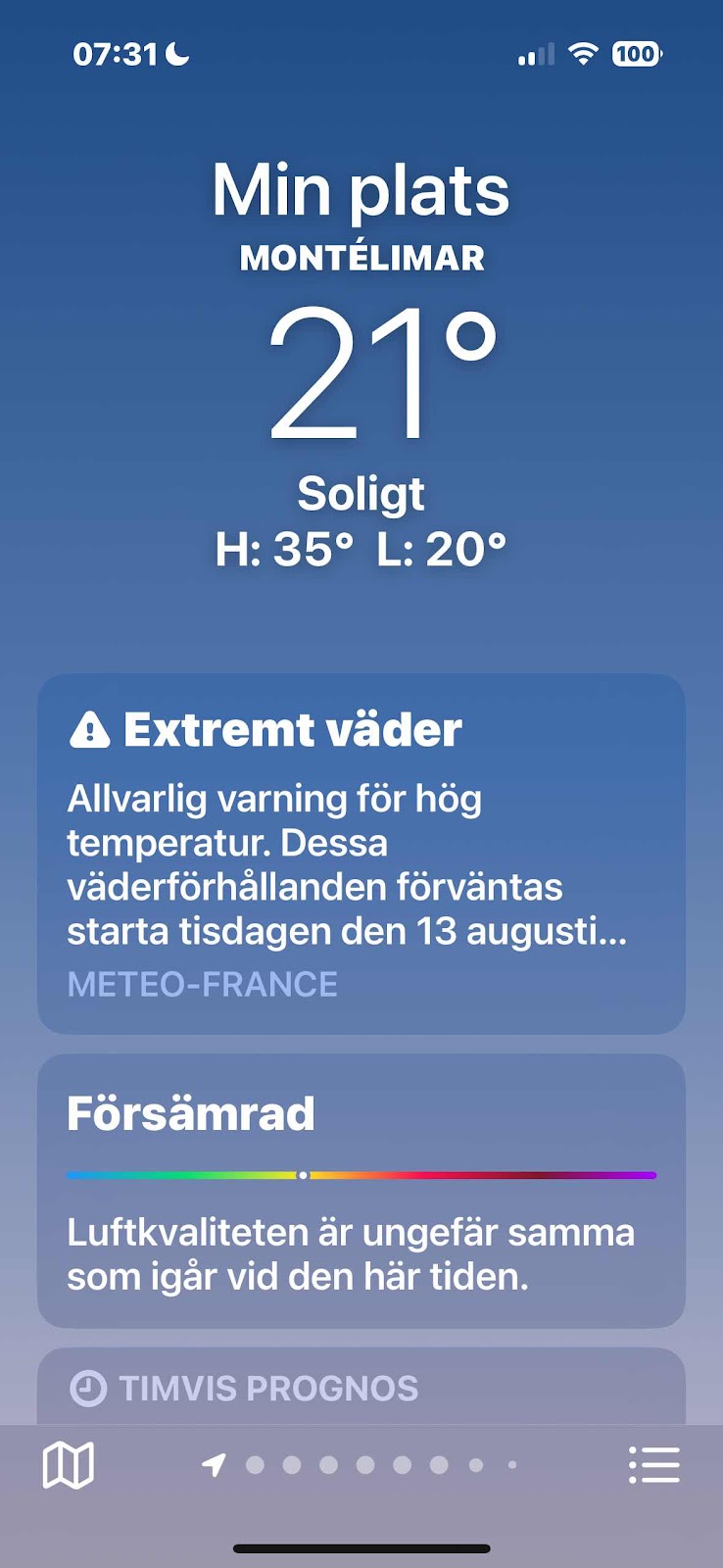Open the Extremt väder warning card

tap(361, 853)
